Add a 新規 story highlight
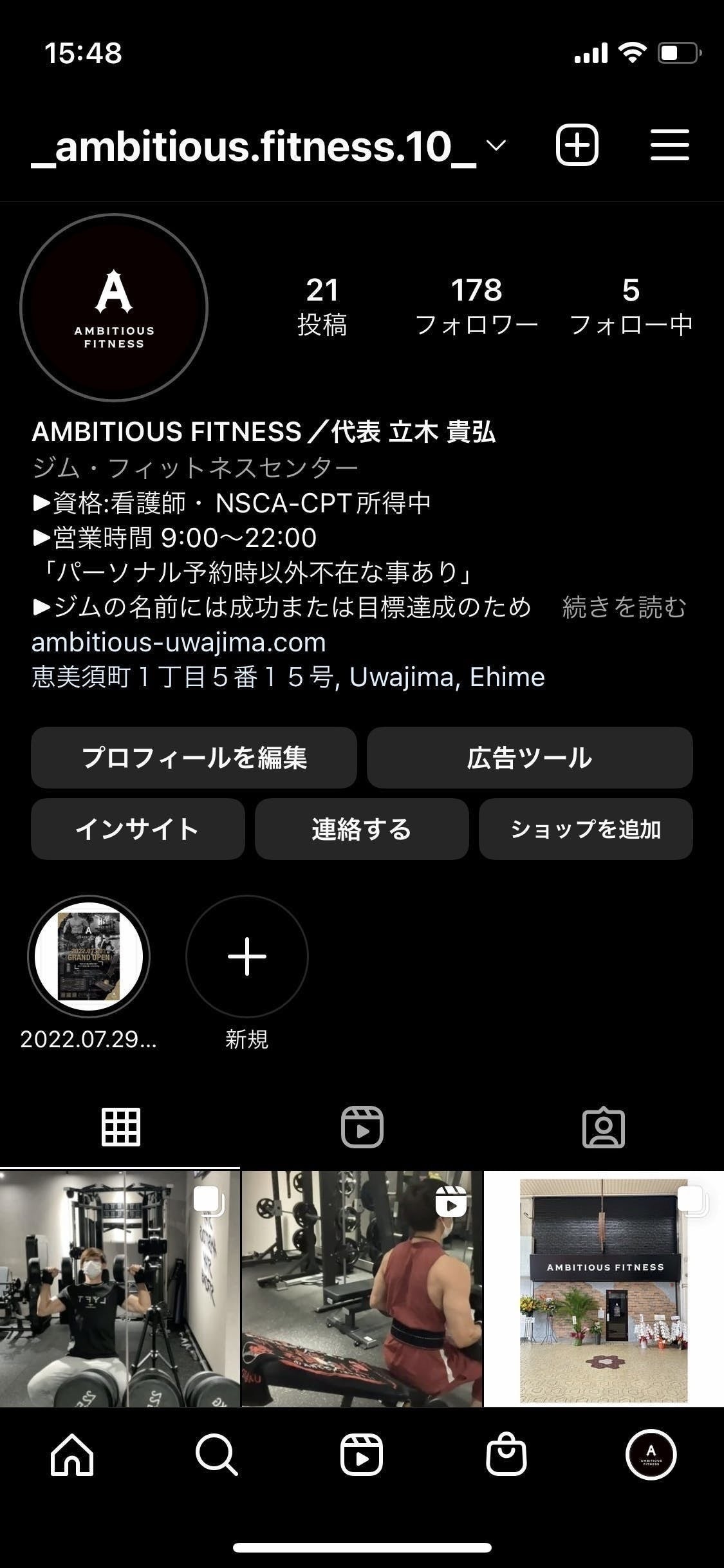 click(x=247, y=957)
